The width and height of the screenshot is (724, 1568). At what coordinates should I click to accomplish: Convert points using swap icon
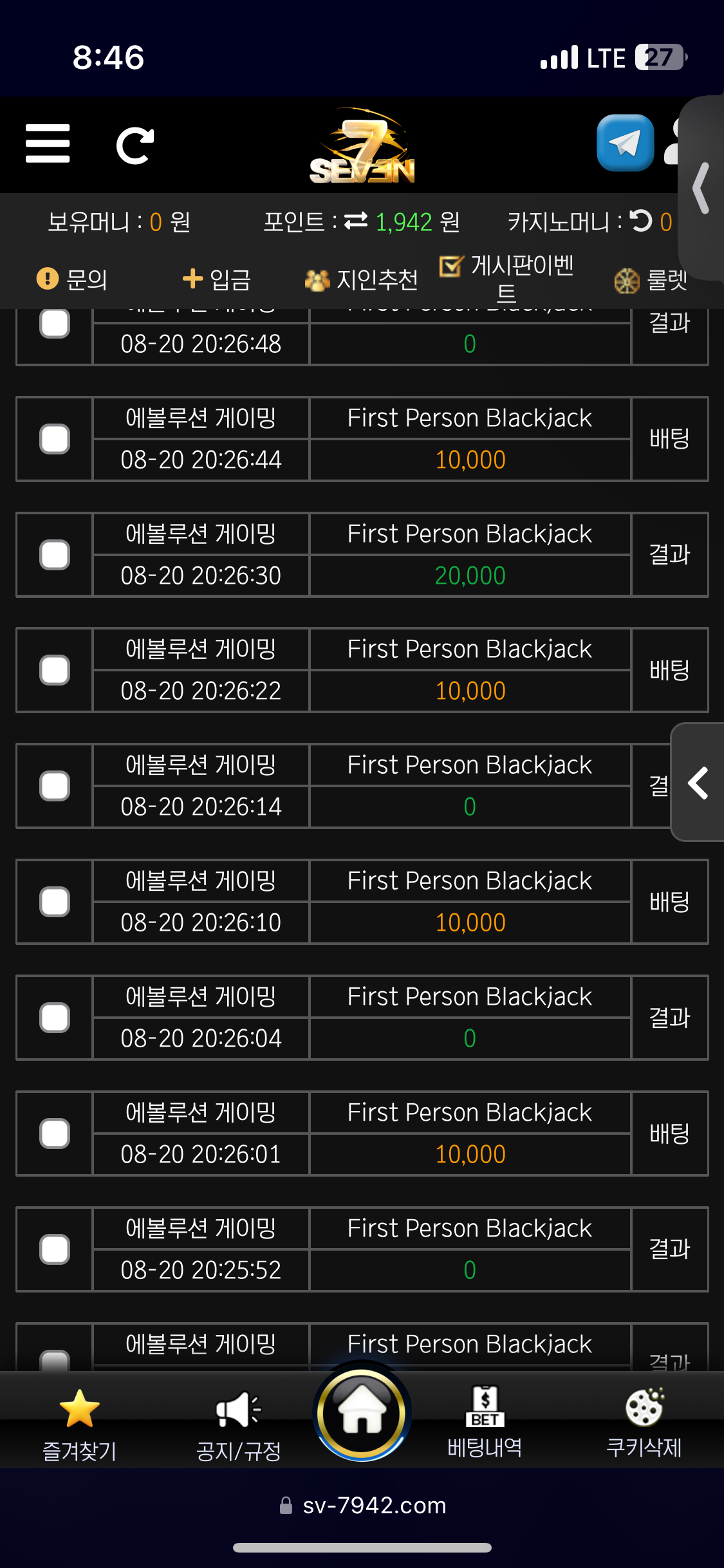(356, 221)
